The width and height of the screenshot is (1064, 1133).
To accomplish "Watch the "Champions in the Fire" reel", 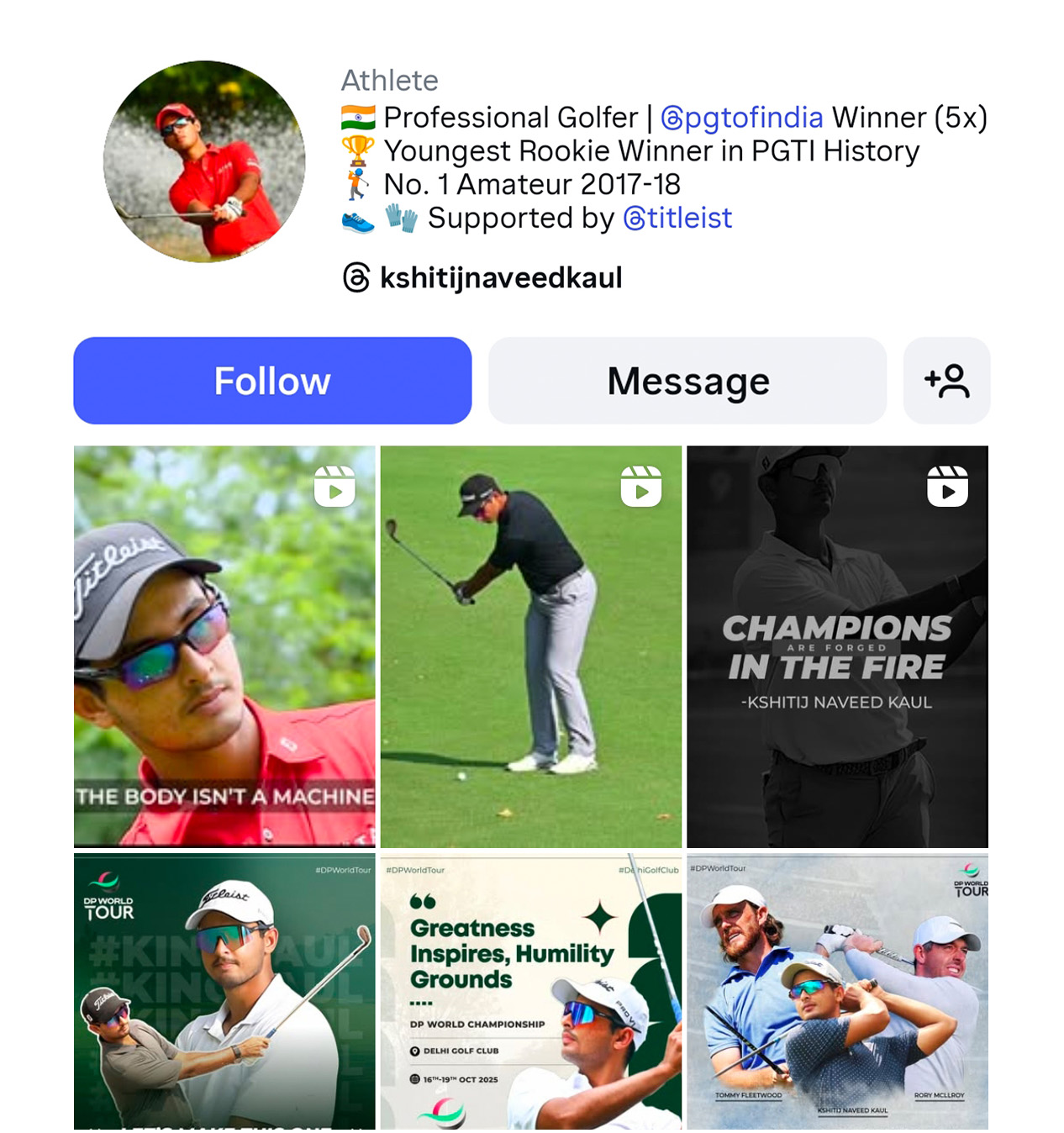I will pyautogui.click(x=837, y=646).
